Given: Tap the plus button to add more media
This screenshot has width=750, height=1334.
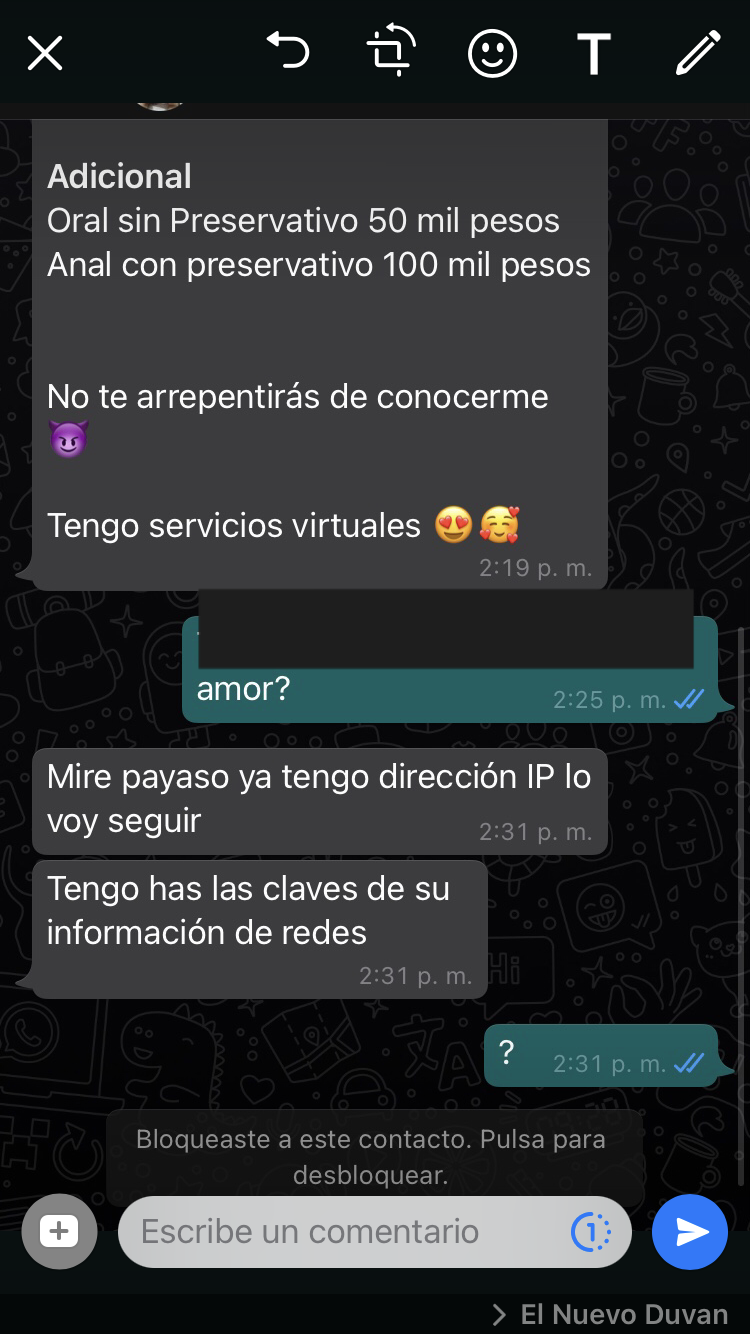Looking at the screenshot, I should (59, 1231).
